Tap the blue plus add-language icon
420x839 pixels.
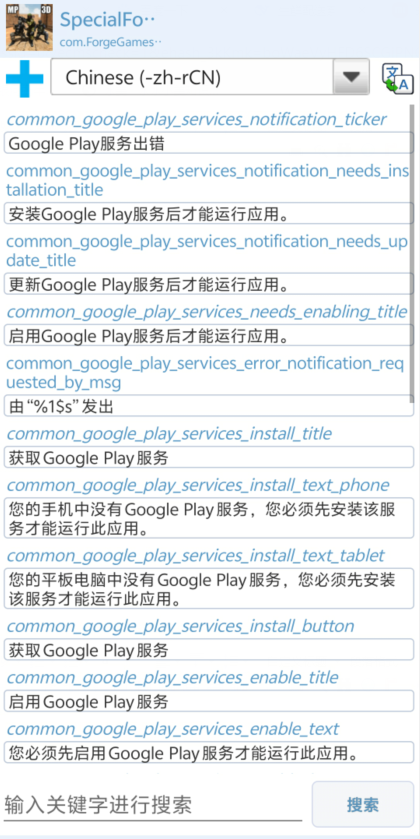[24, 78]
